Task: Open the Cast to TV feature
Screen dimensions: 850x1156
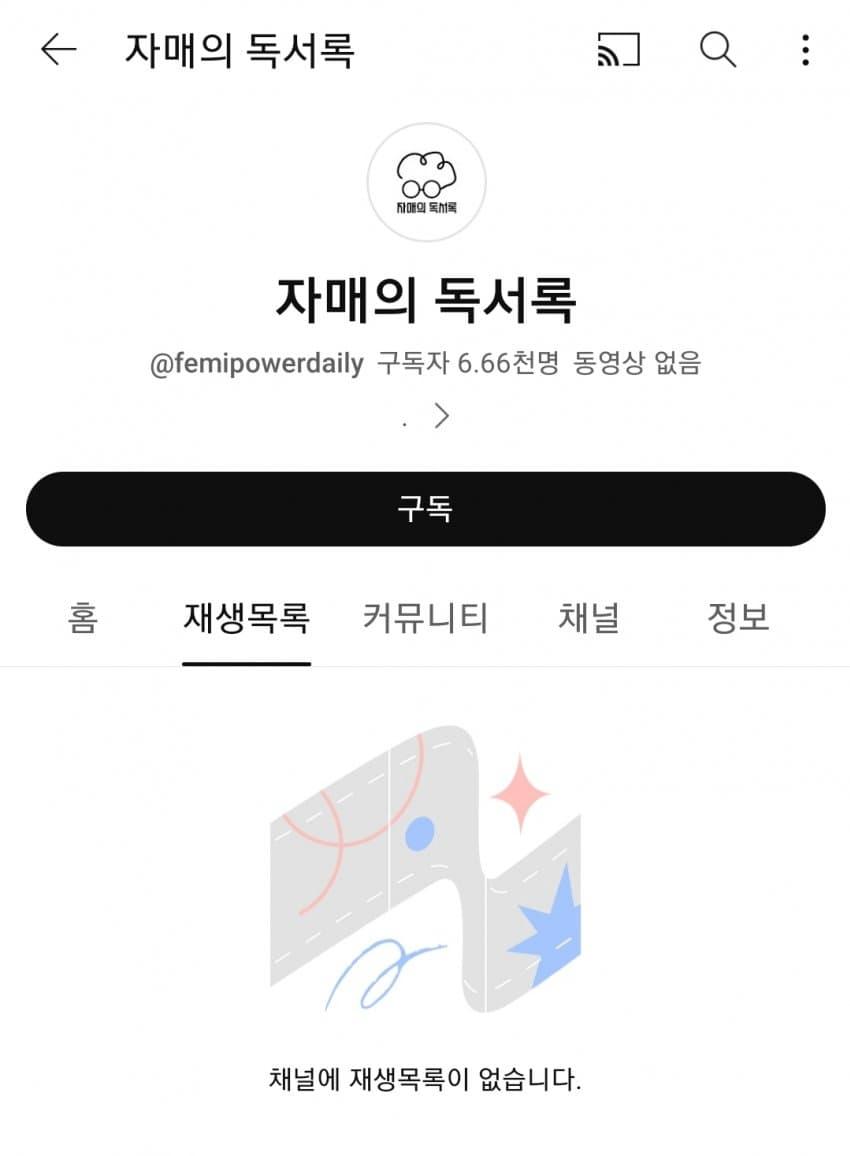Action: tap(616, 49)
